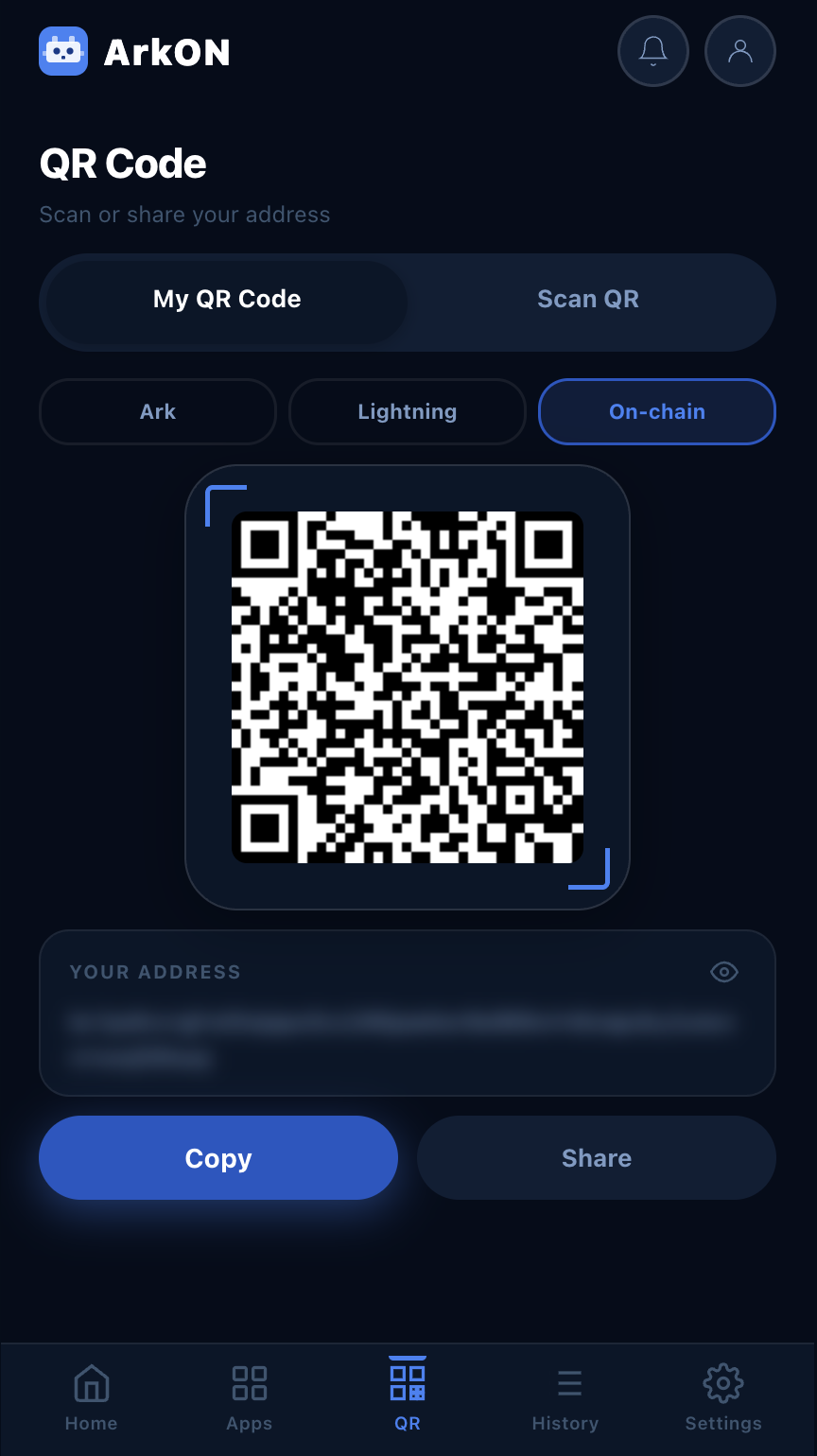The width and height of the screenshot is (817, 1456).
Task: Select the On-chain address type
Action: pyautogui.click(x=656, y=411)
